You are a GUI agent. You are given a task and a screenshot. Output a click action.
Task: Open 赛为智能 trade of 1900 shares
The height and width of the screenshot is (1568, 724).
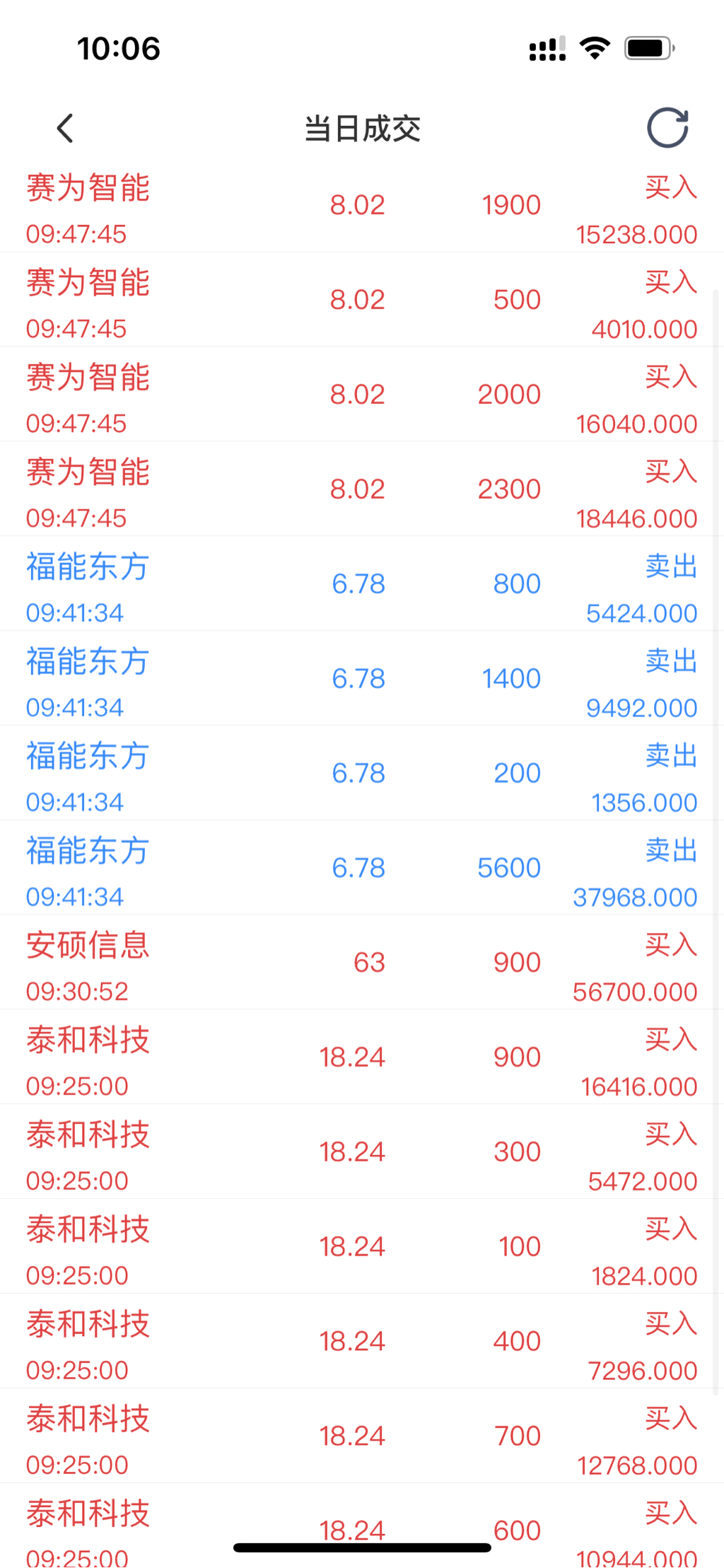362,205
